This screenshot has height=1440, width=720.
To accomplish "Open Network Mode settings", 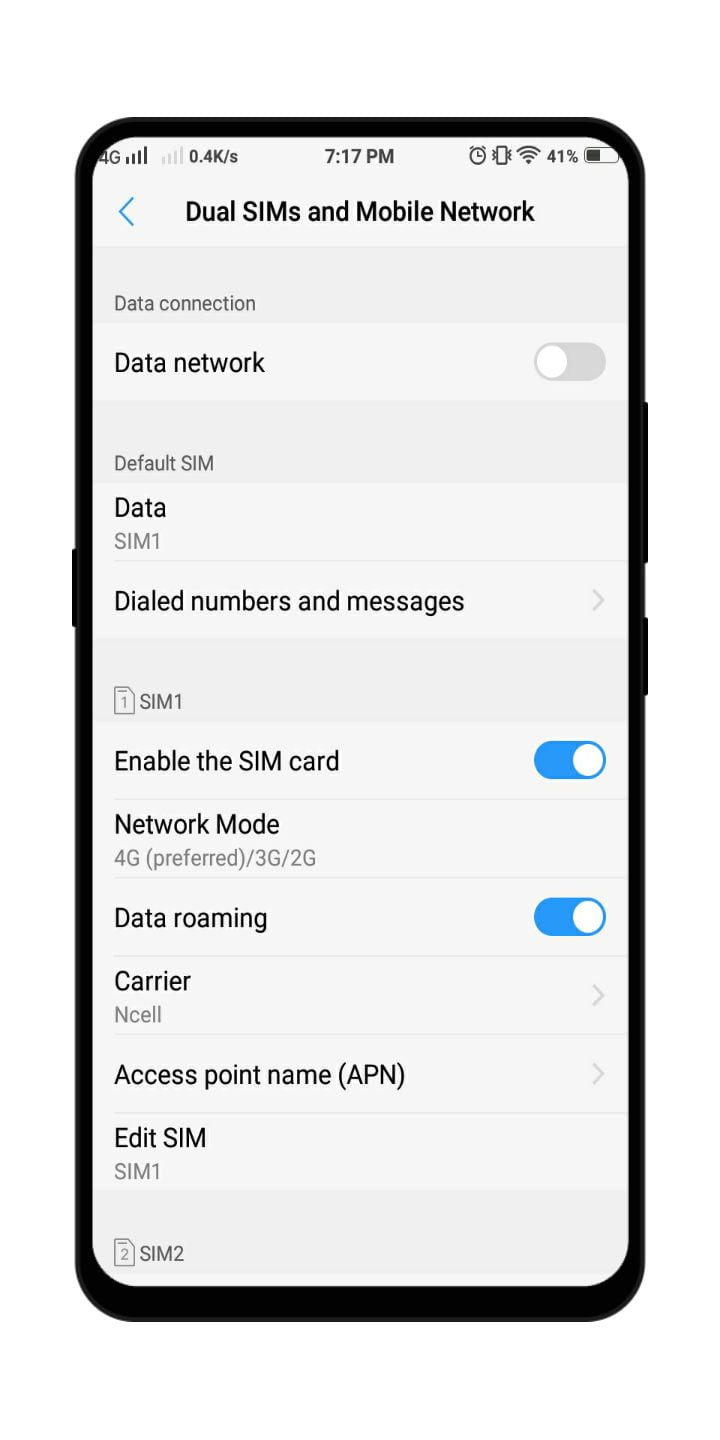I will click(360, 839).
